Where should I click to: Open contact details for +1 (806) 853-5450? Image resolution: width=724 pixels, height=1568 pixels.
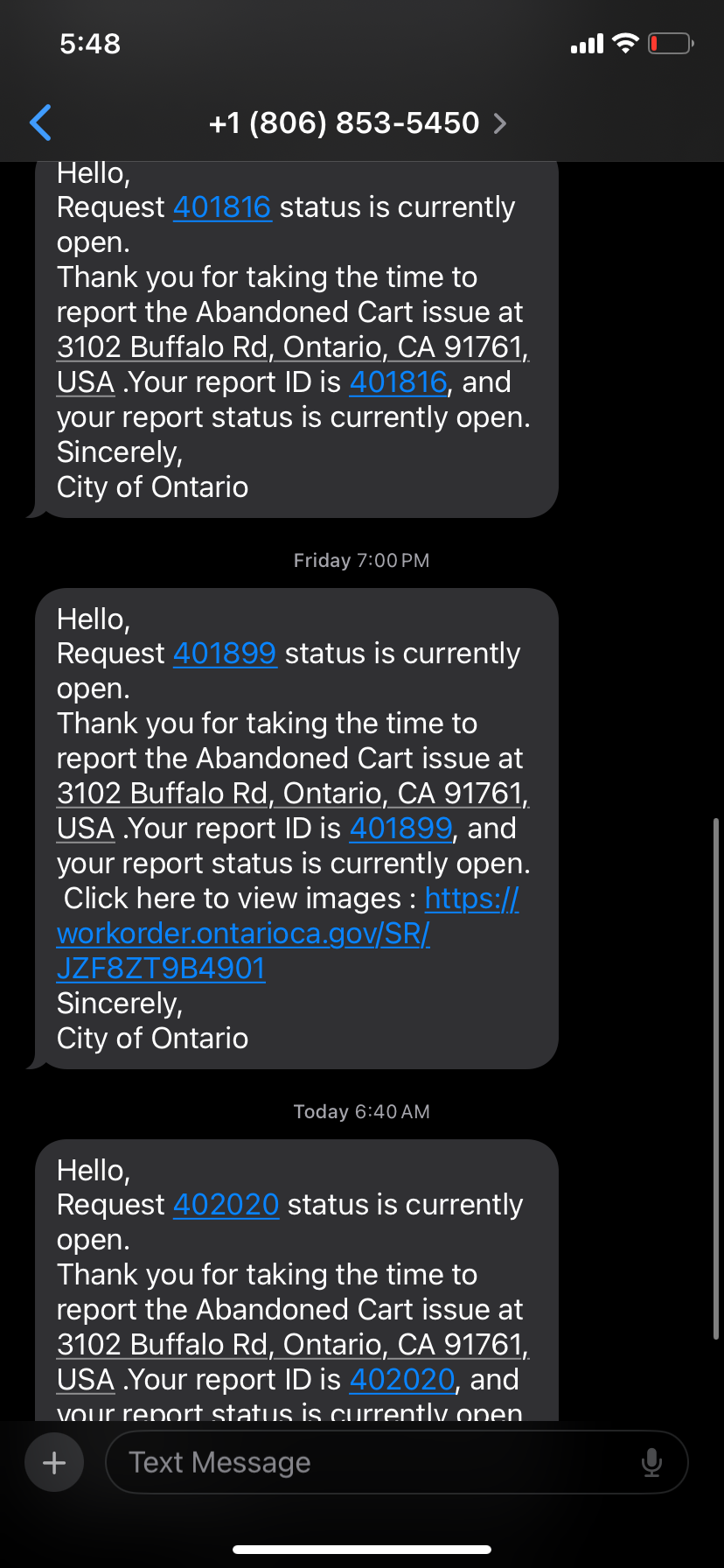tap(358, 123)
